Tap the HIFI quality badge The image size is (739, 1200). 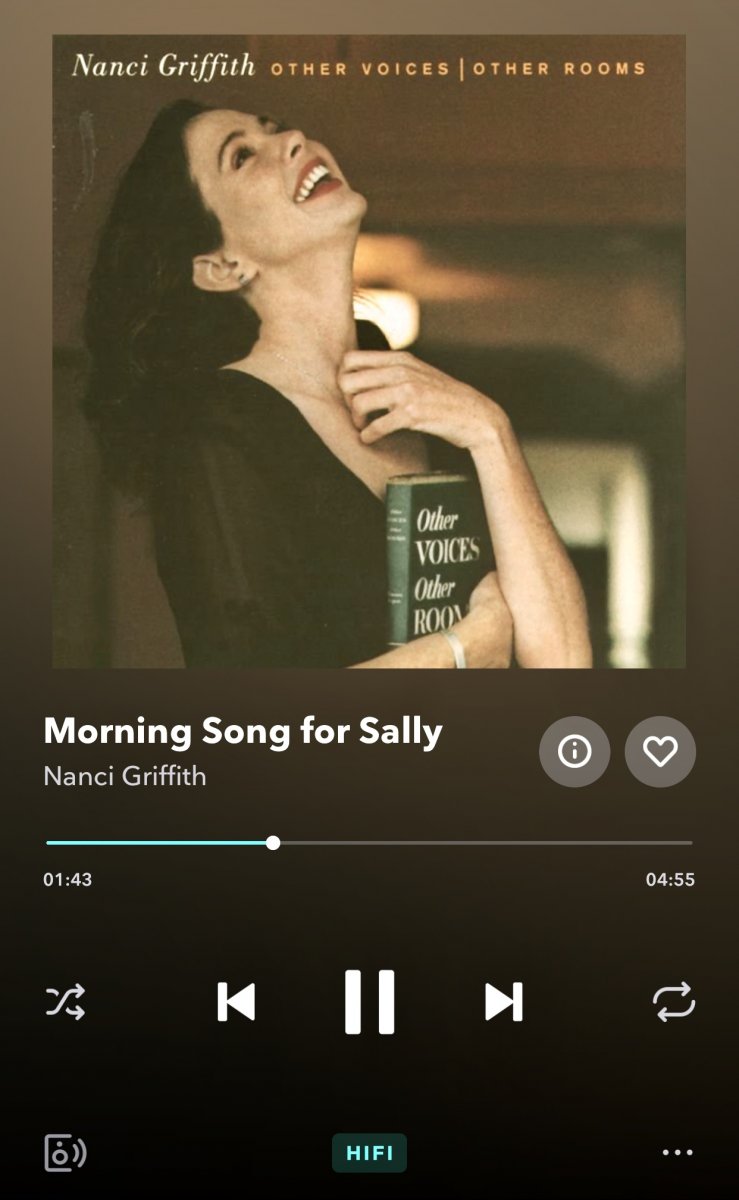[369, 1153]
